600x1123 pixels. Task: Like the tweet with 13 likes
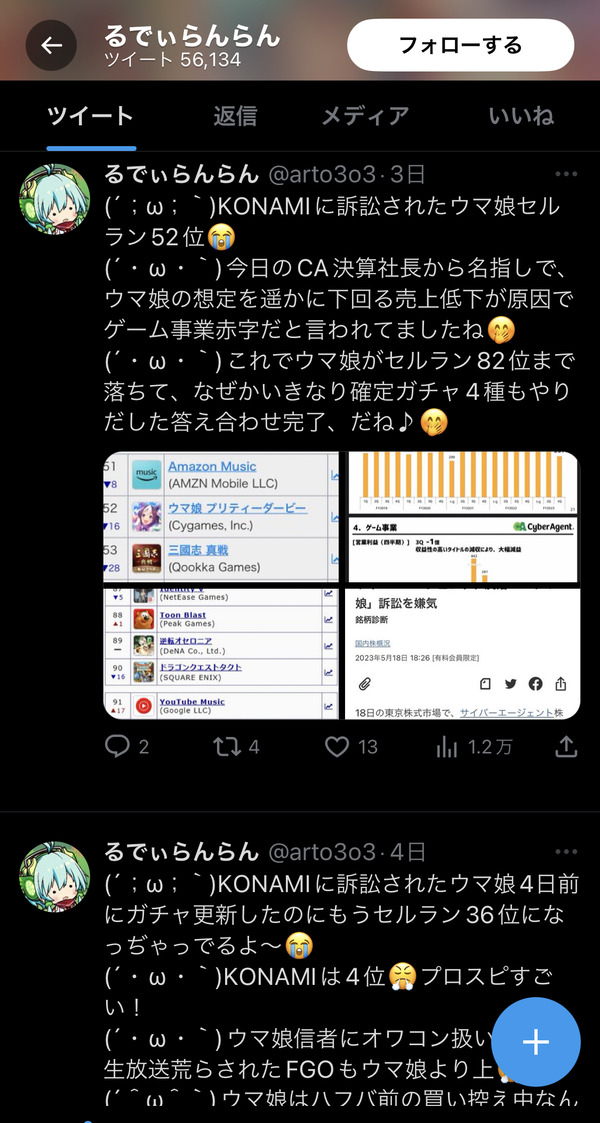tap(351, 748)
